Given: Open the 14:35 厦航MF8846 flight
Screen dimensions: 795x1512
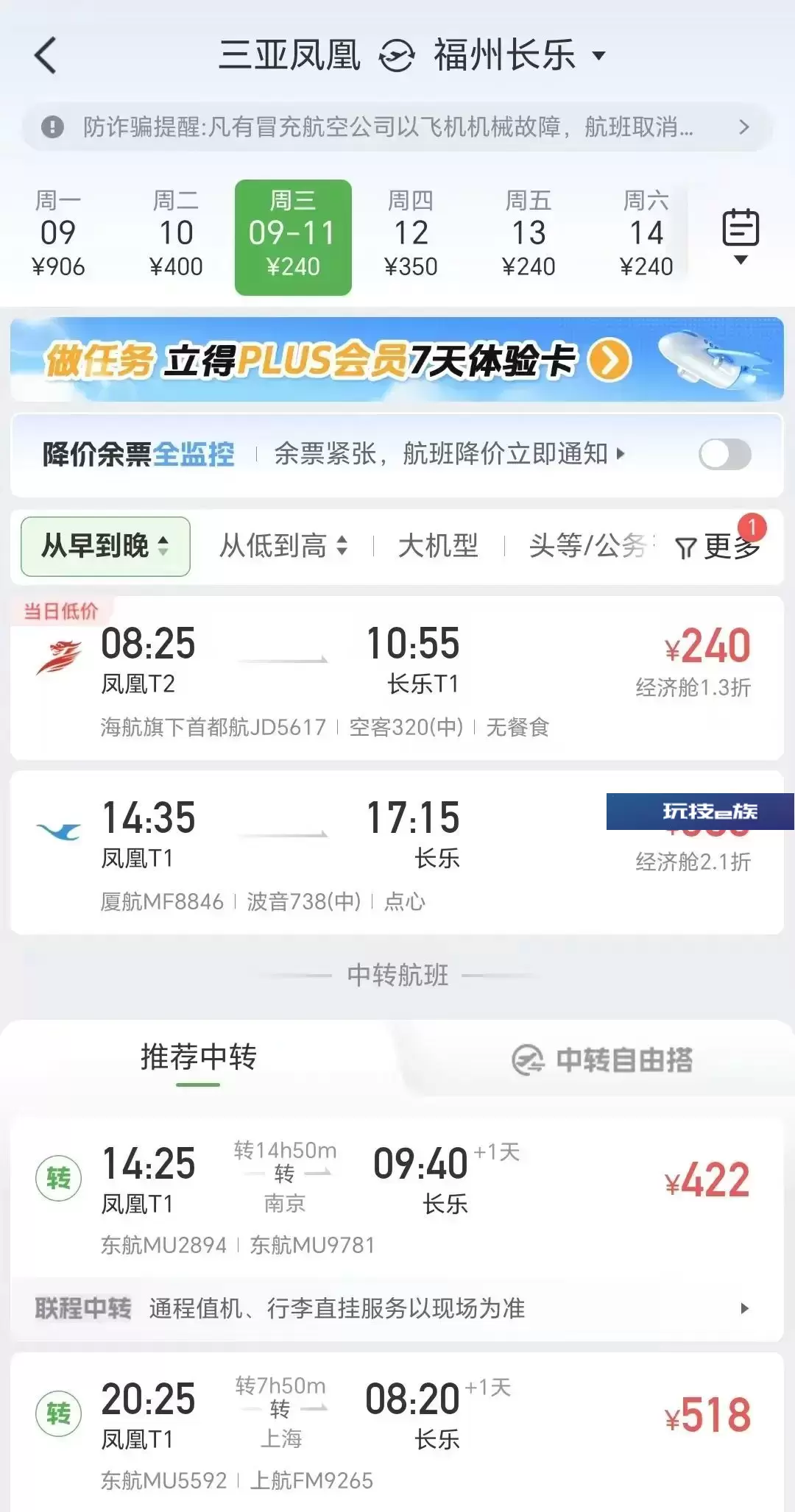Looking at the screenshot, I should 397,852.
